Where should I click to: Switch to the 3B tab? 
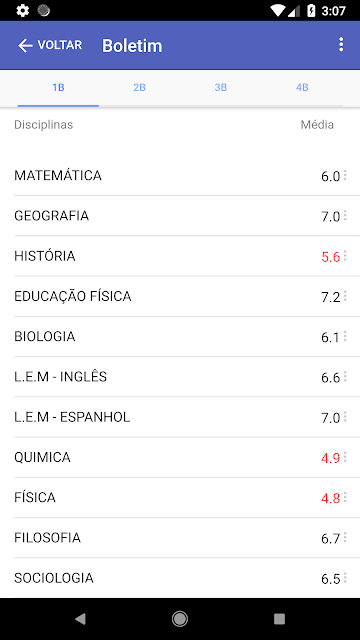pyautogui.click(x=221, y=87)
